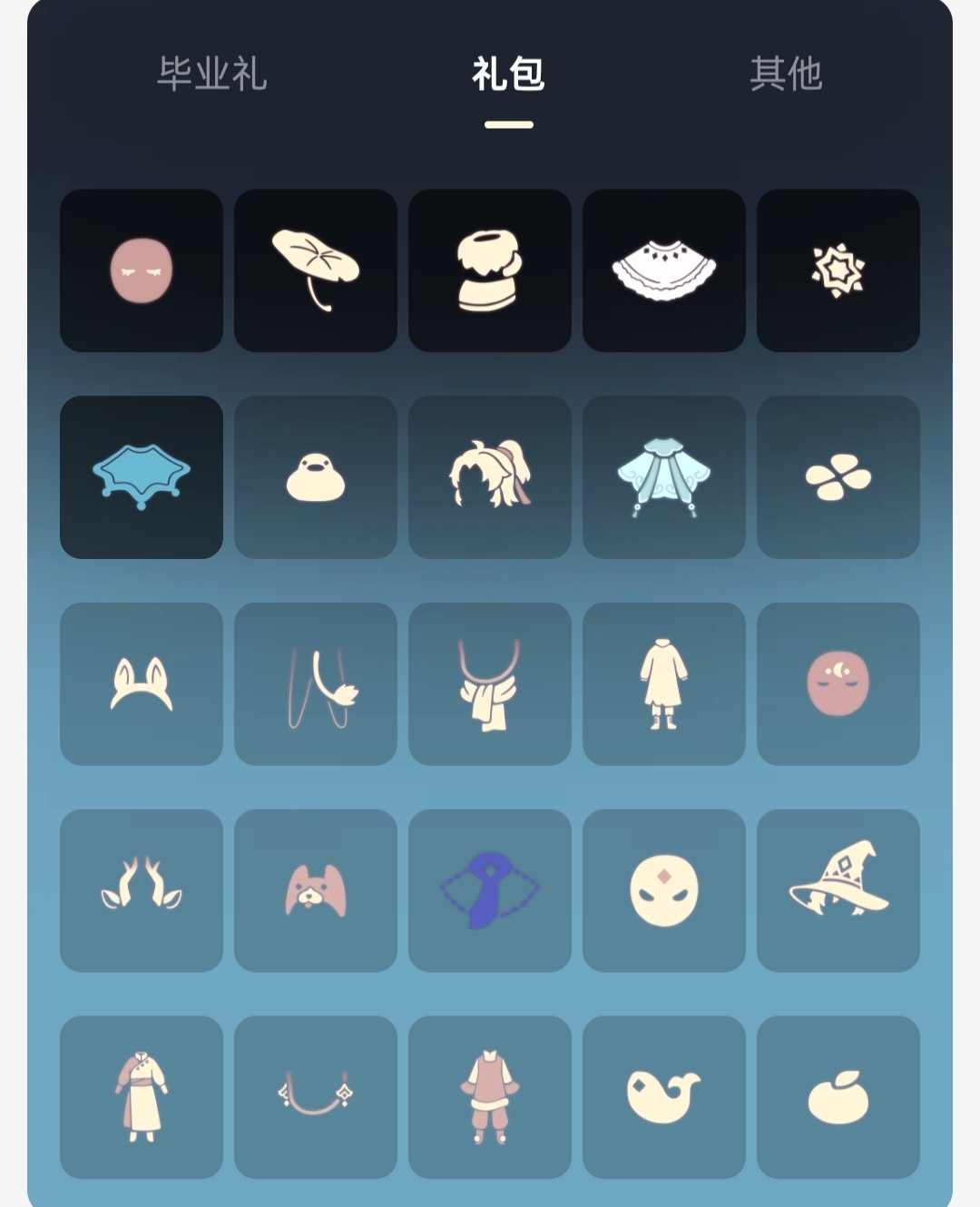Open the sleepy pink mask item

coord(142,270)
